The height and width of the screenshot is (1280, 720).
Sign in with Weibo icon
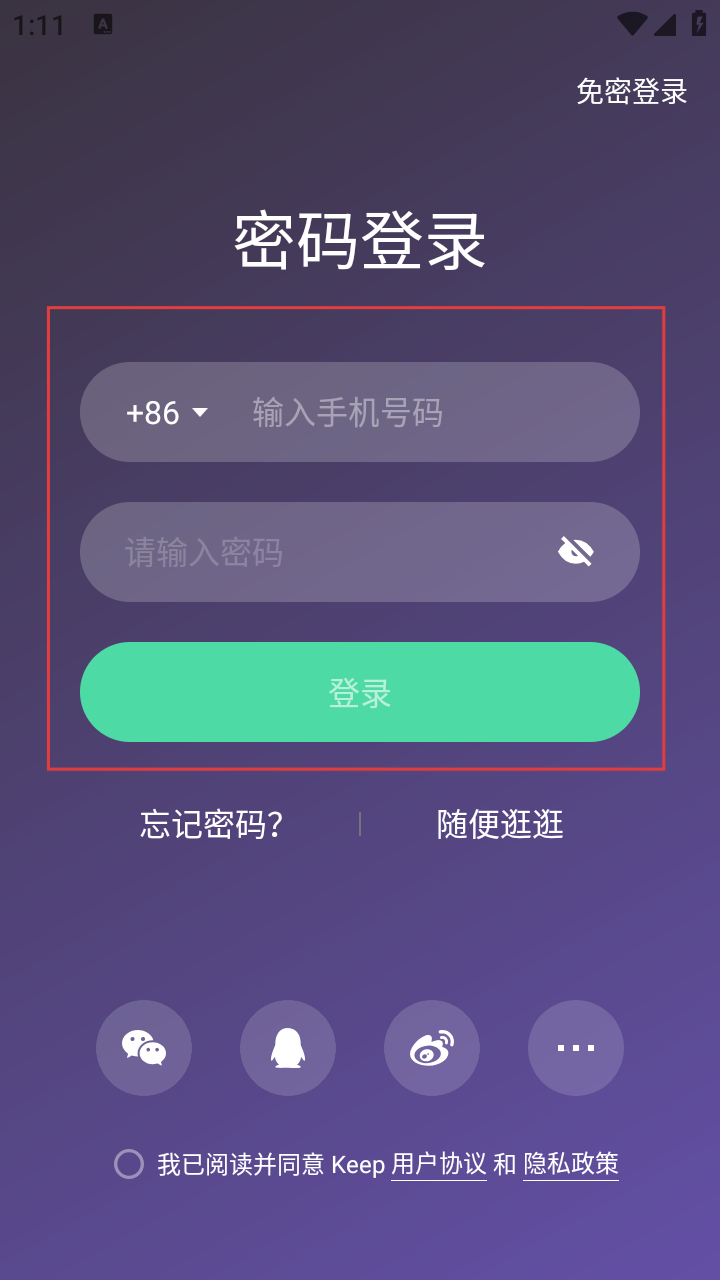(x=432, y=1048)
